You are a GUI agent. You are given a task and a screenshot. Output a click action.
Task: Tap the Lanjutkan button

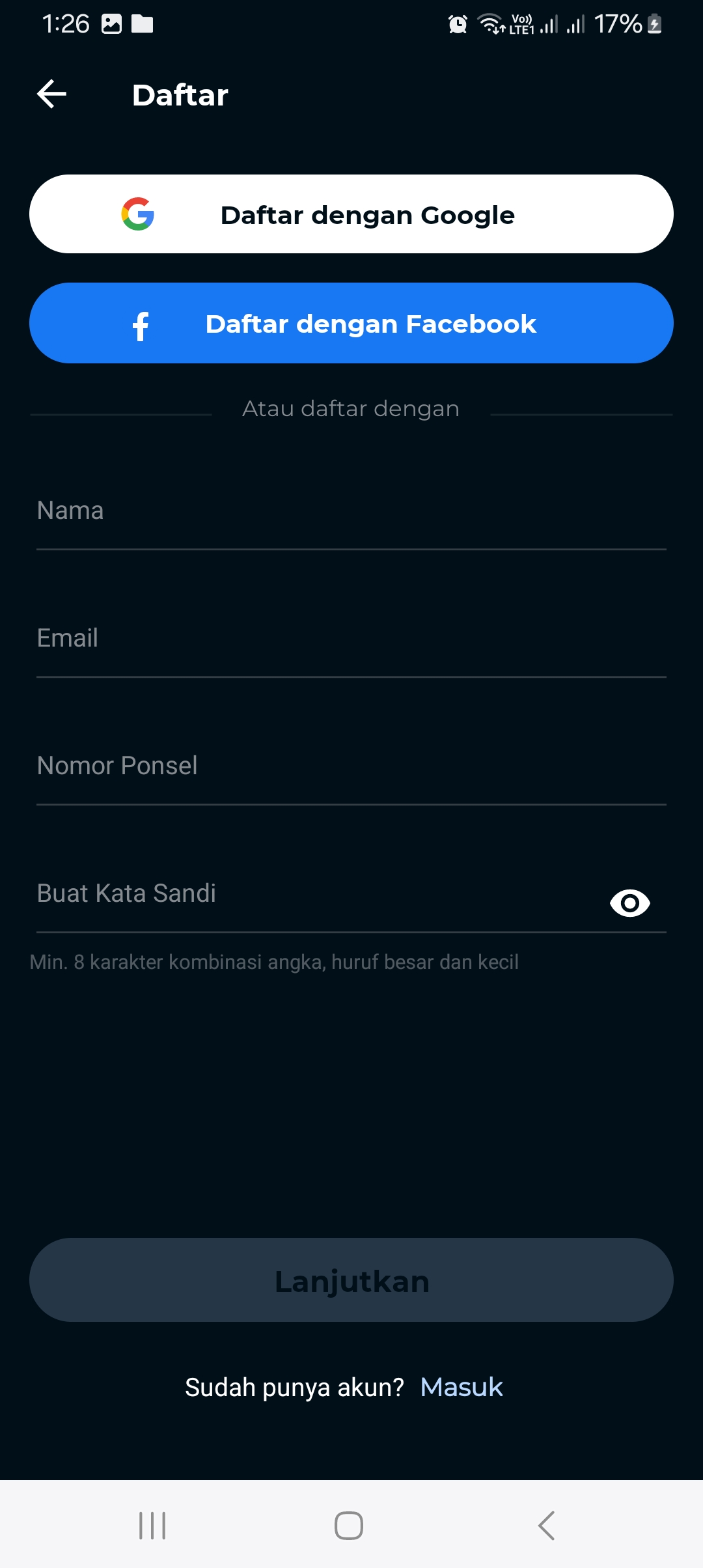coord(351,1280)
